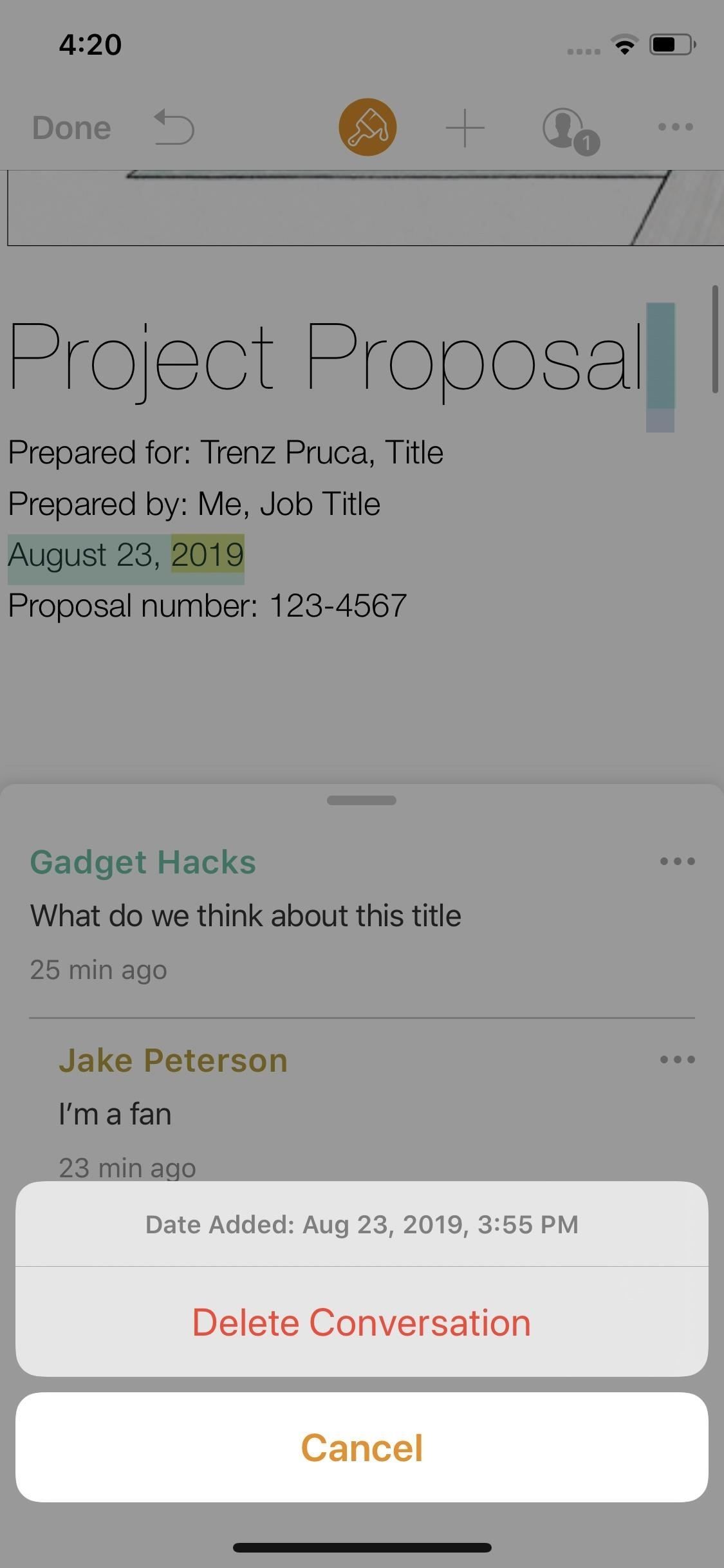Open options for Jake Peterson's reply

677,1059
